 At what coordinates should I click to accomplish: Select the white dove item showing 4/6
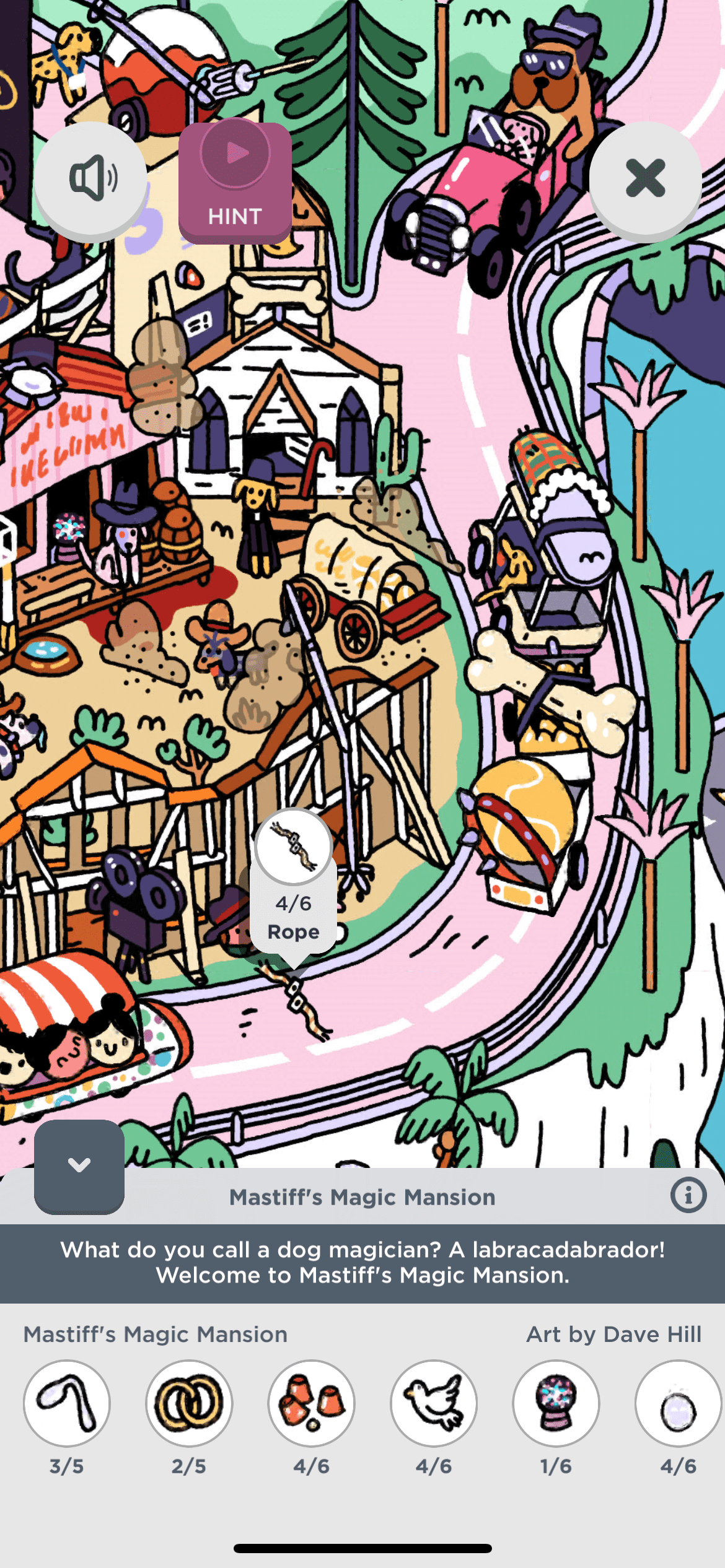coord(434,1403)
